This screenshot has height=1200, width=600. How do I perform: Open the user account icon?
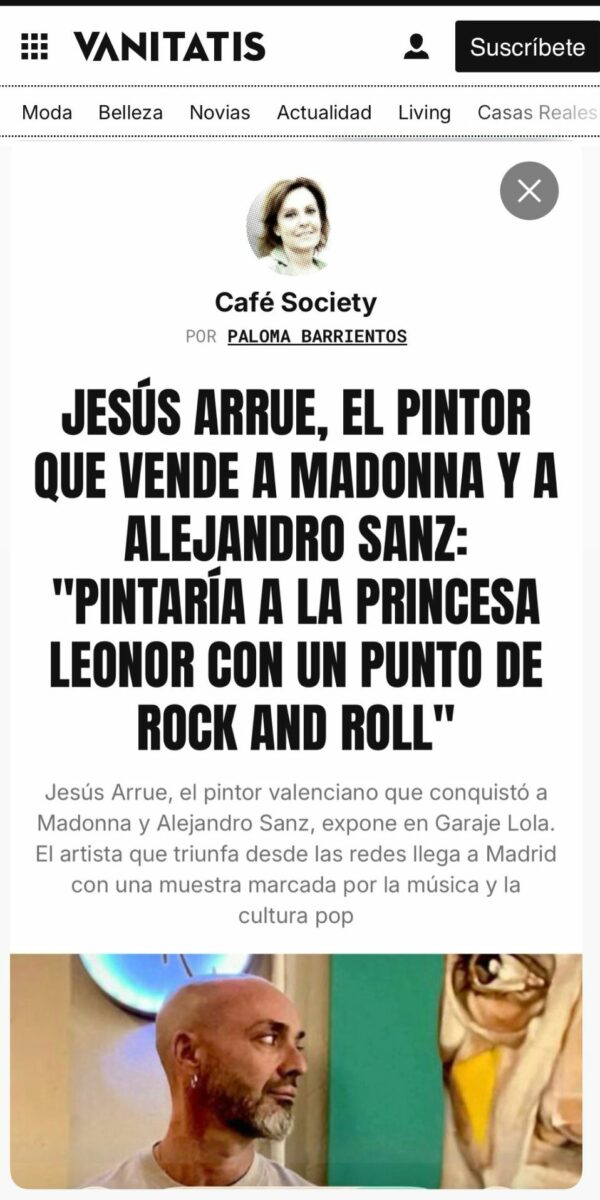(x=416, y=46)
